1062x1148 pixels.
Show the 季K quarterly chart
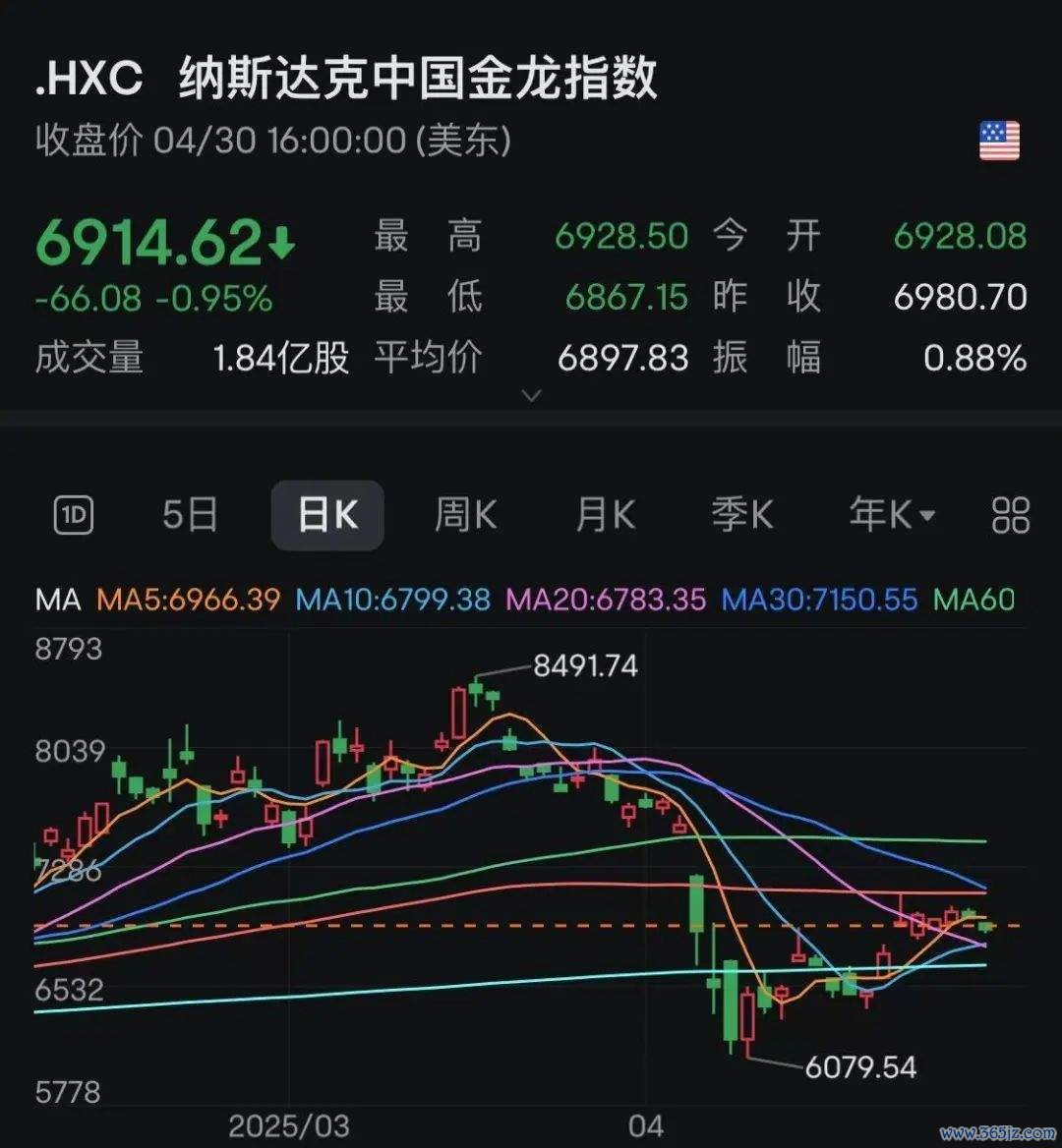click(742, 515)
